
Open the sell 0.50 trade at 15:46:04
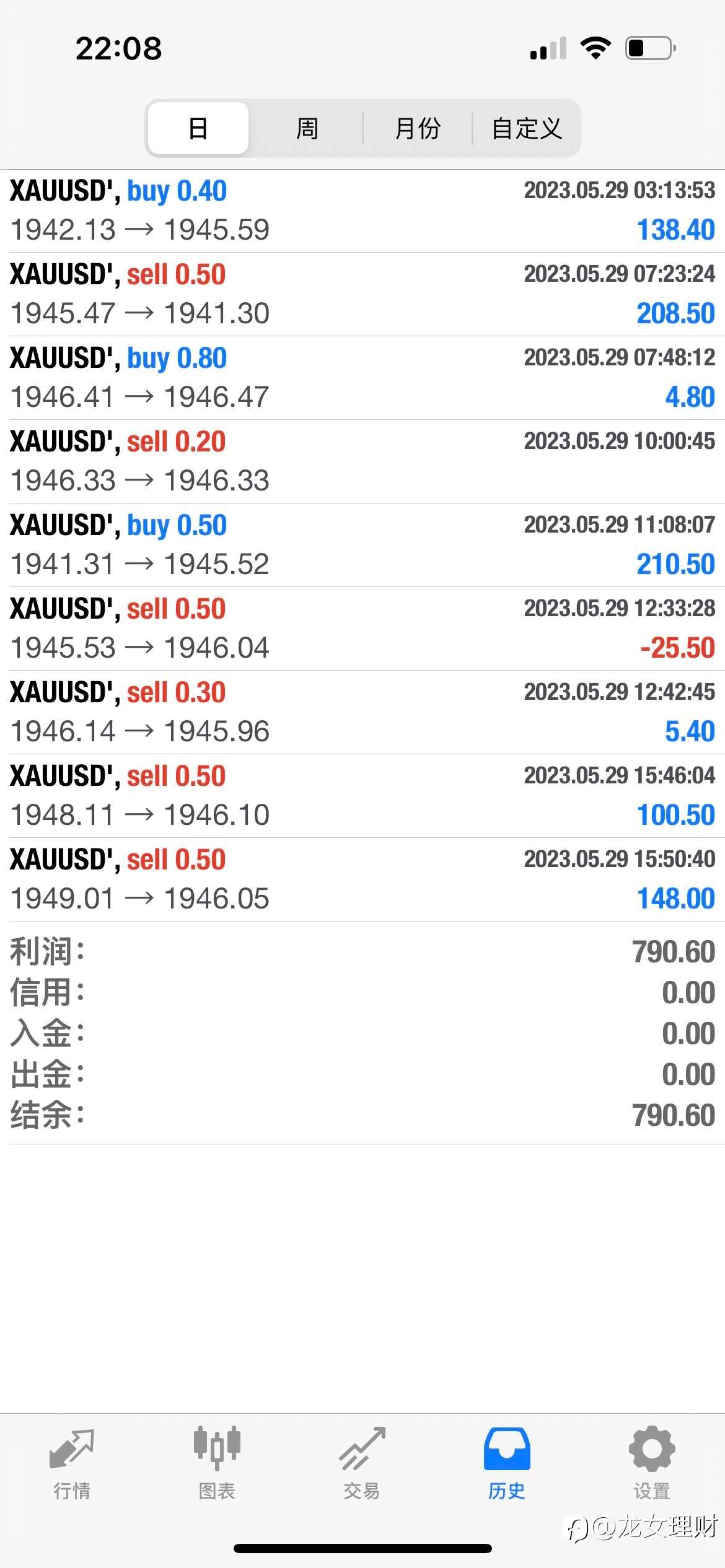pos(362,796)
